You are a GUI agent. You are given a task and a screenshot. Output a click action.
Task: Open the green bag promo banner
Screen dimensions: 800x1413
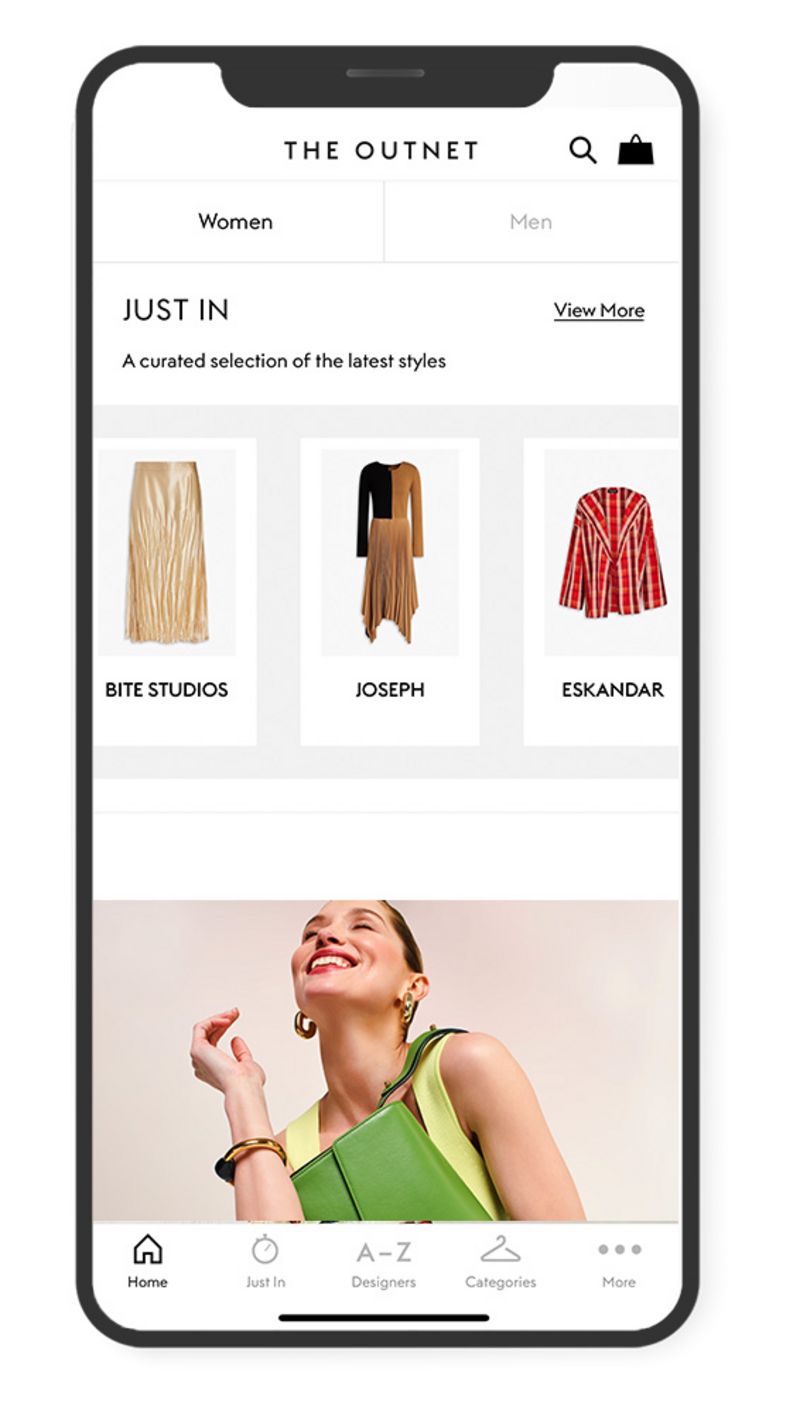point(386,1060)
